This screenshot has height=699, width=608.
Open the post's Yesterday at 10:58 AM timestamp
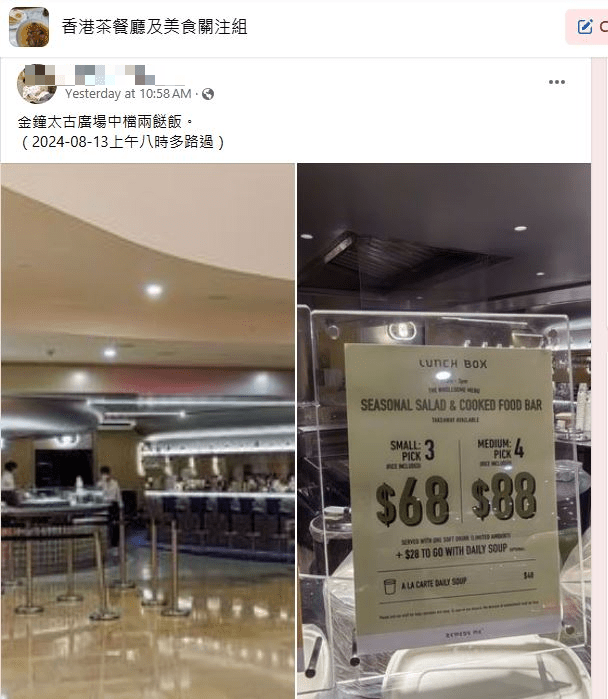[128, 94]
